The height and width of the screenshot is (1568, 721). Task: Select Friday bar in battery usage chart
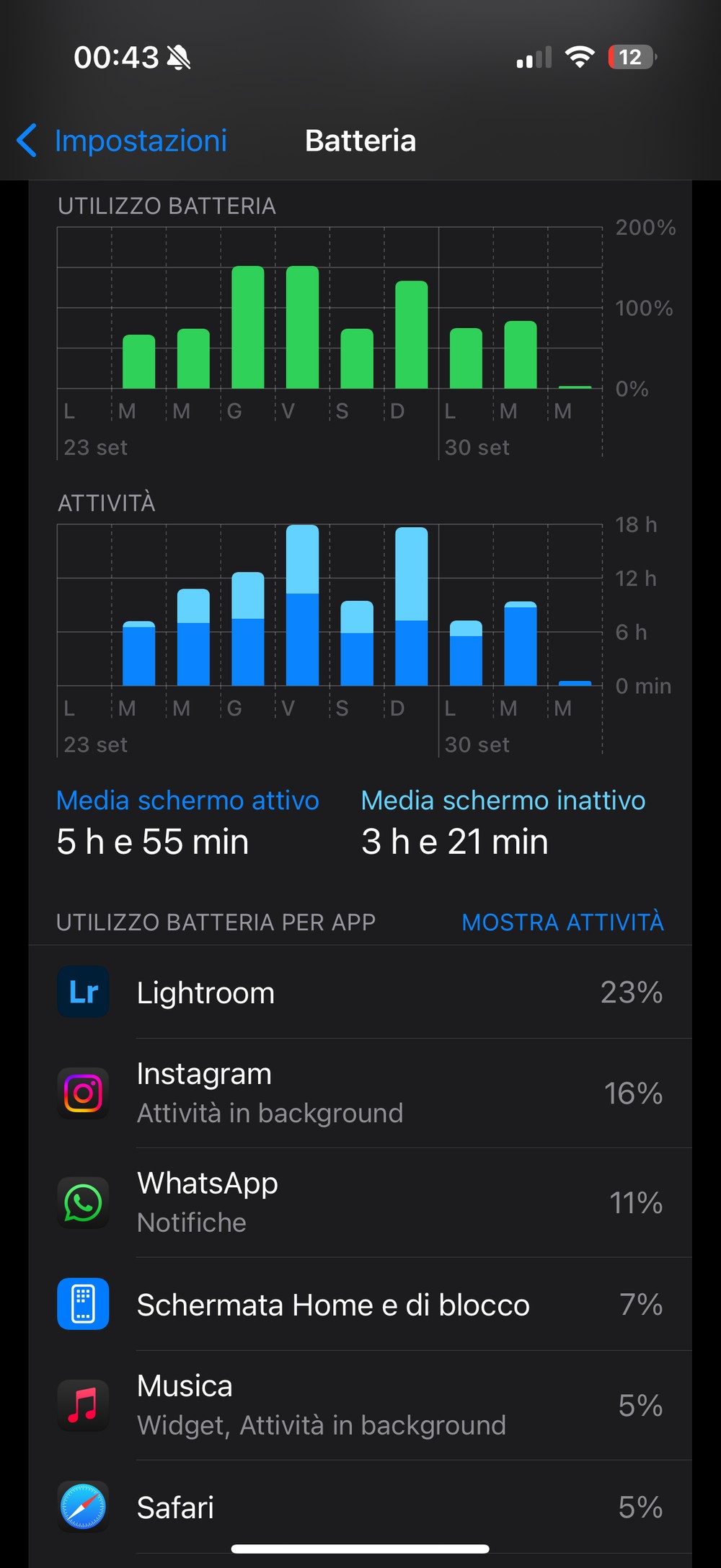coord(302,327)
